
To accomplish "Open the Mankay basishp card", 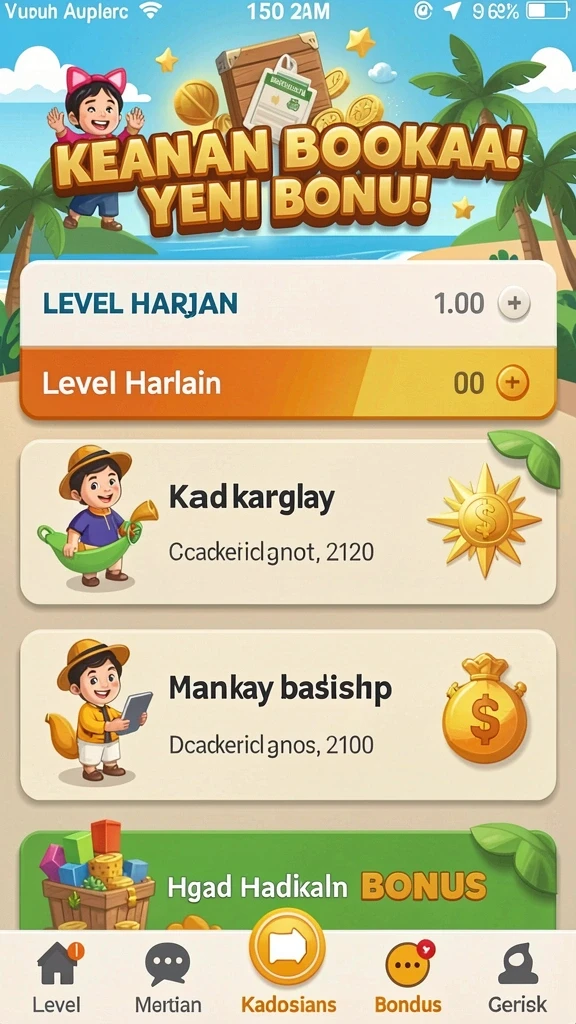I will click(288, 715).
